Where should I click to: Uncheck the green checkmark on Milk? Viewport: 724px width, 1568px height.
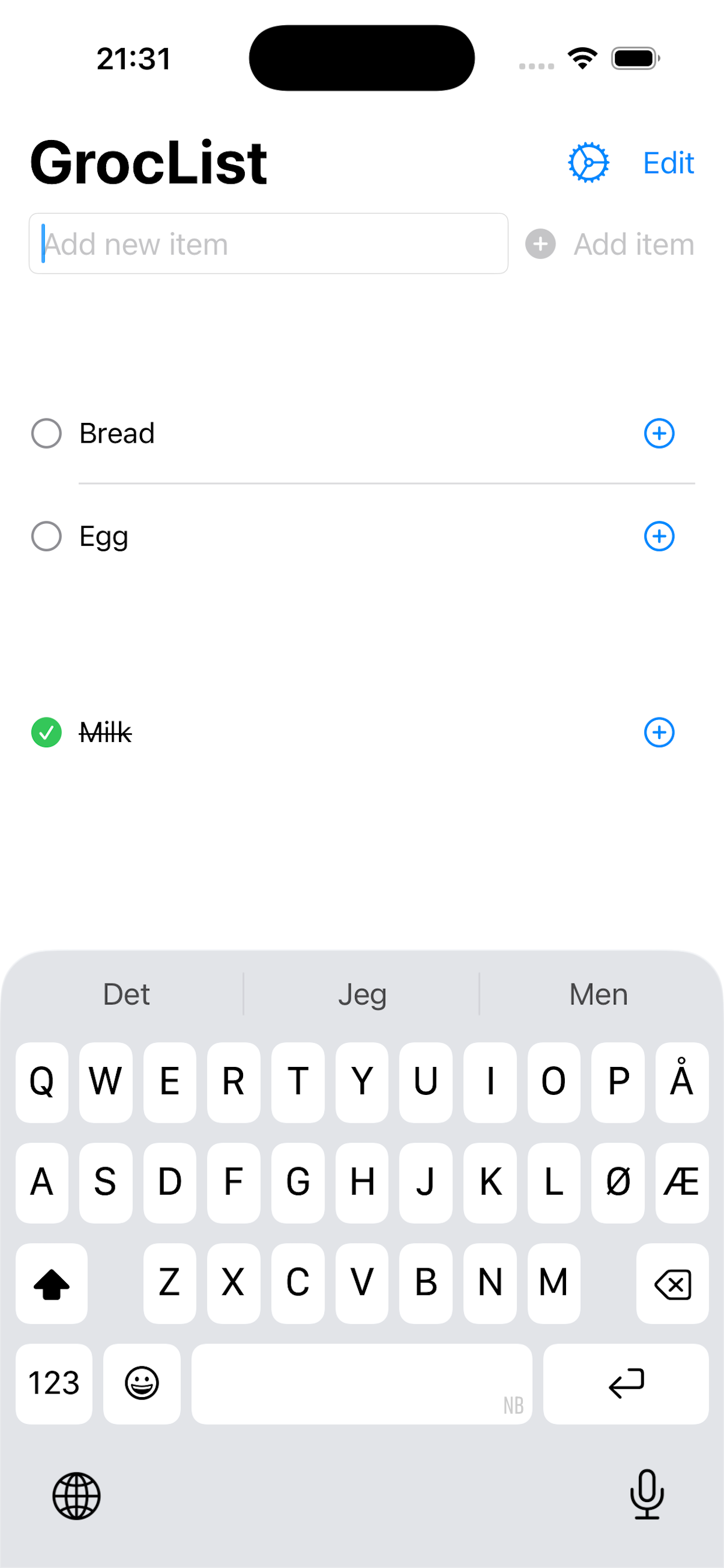coord(46,733)
